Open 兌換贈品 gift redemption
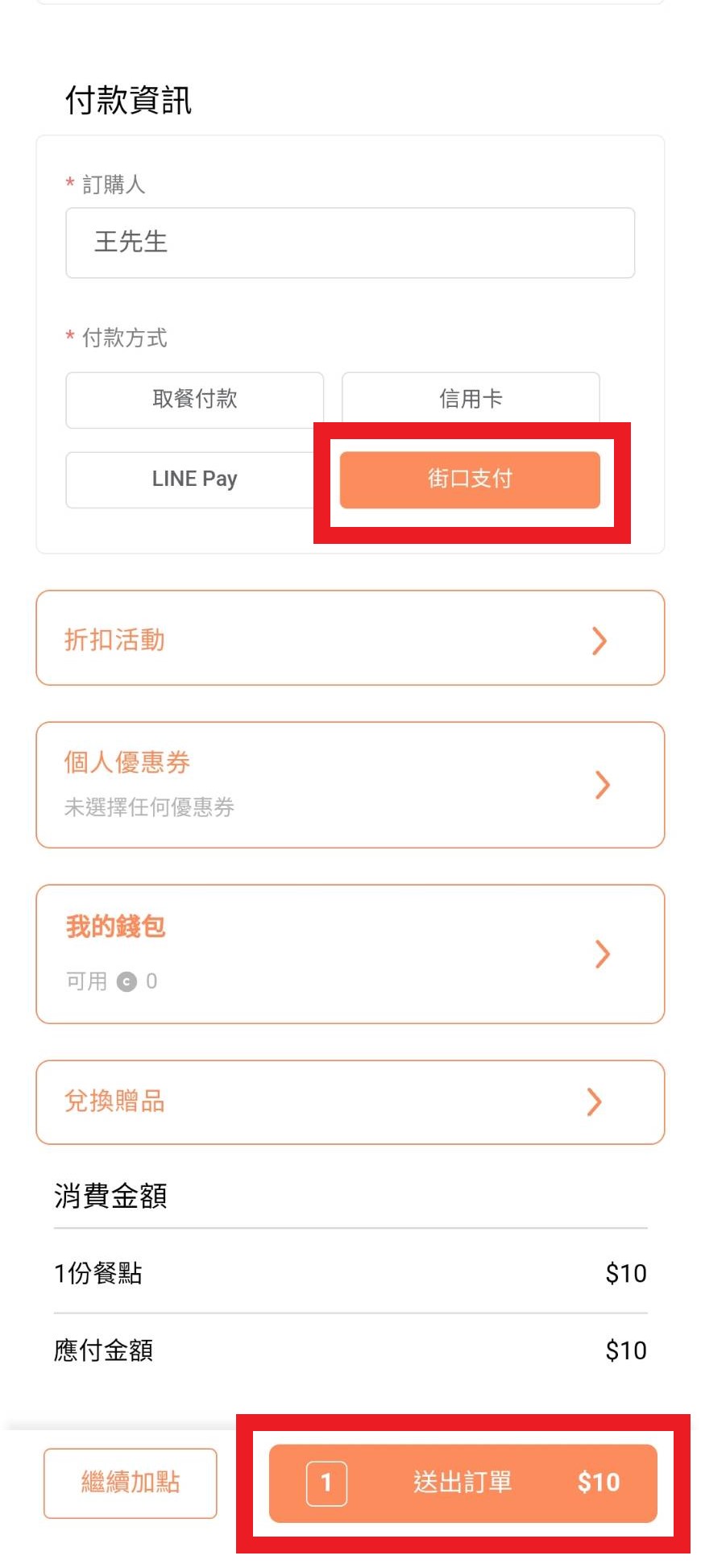This screenshot has width=701, height=1568. (350, 1101)
